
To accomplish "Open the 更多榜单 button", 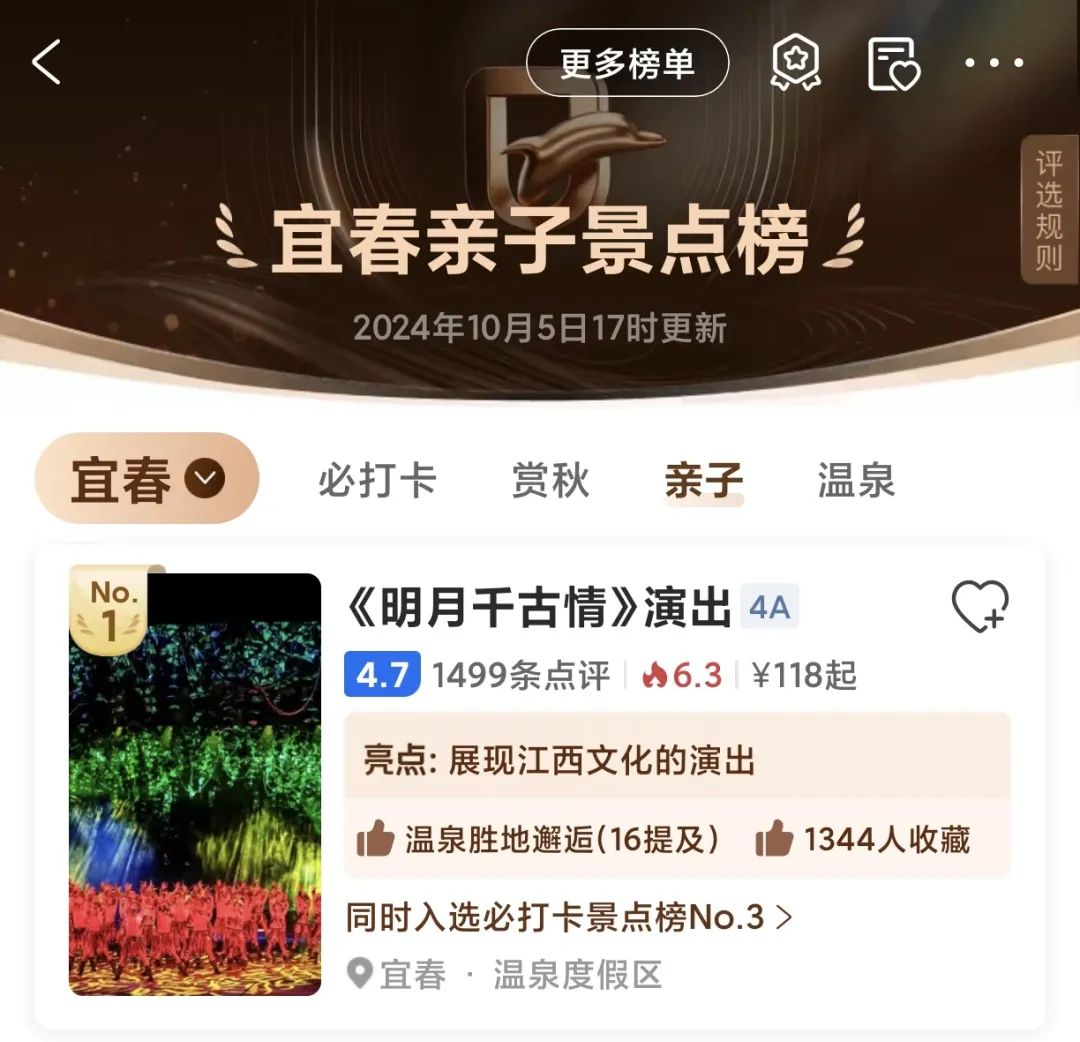I will [x=627, y=63].
